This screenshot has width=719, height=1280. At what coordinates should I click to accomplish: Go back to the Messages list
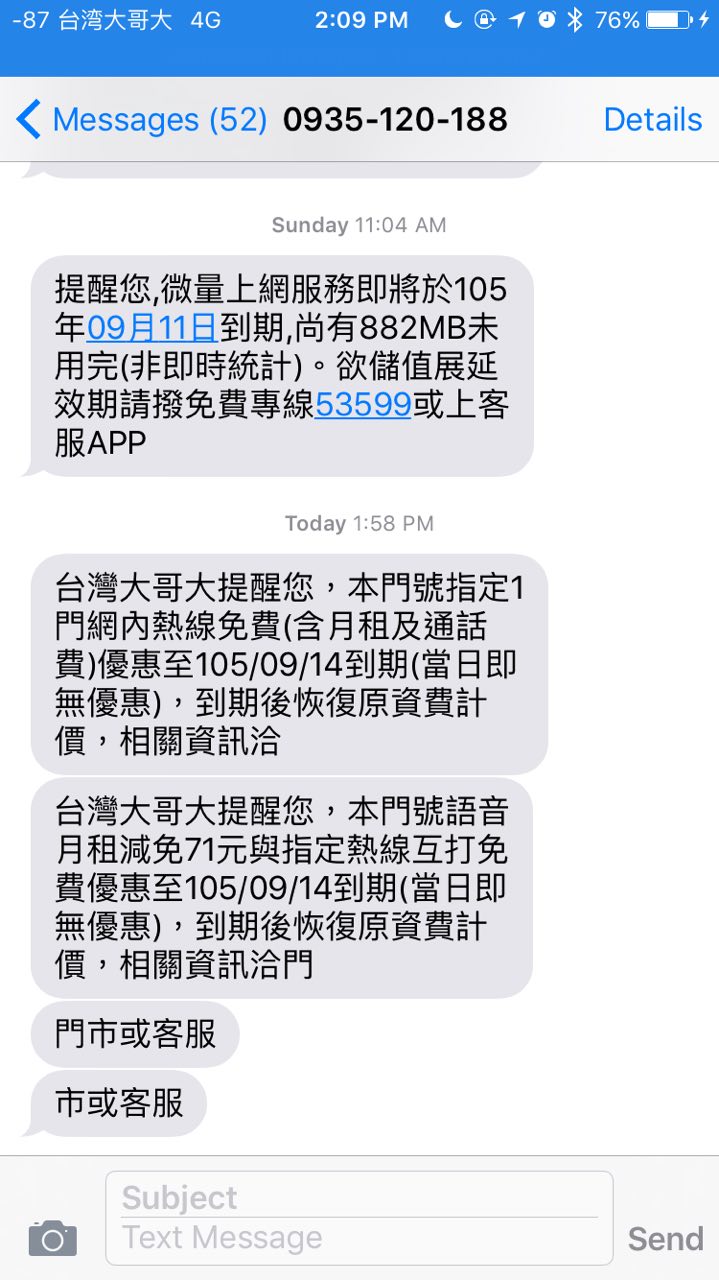(140, 120)
